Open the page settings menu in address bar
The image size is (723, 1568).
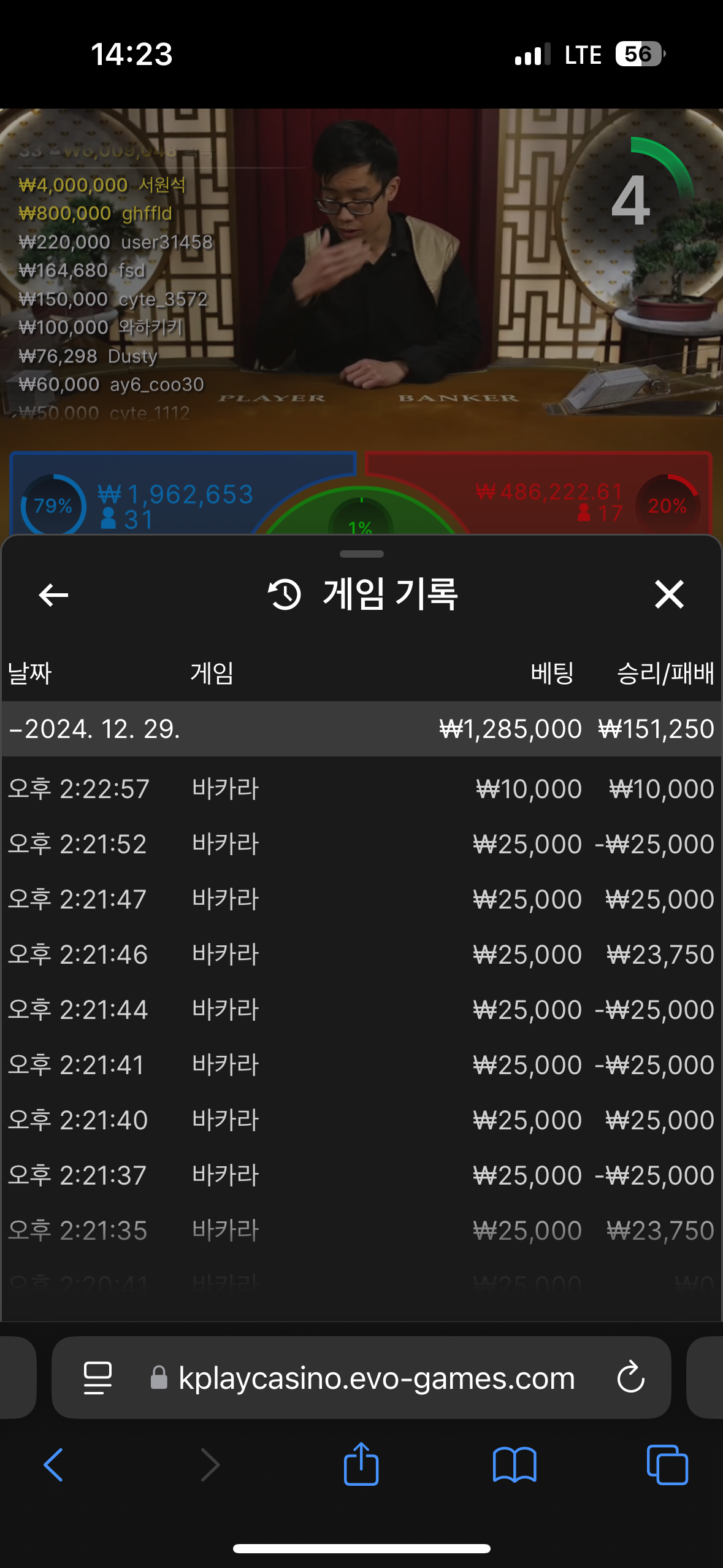click(98, 1378)
